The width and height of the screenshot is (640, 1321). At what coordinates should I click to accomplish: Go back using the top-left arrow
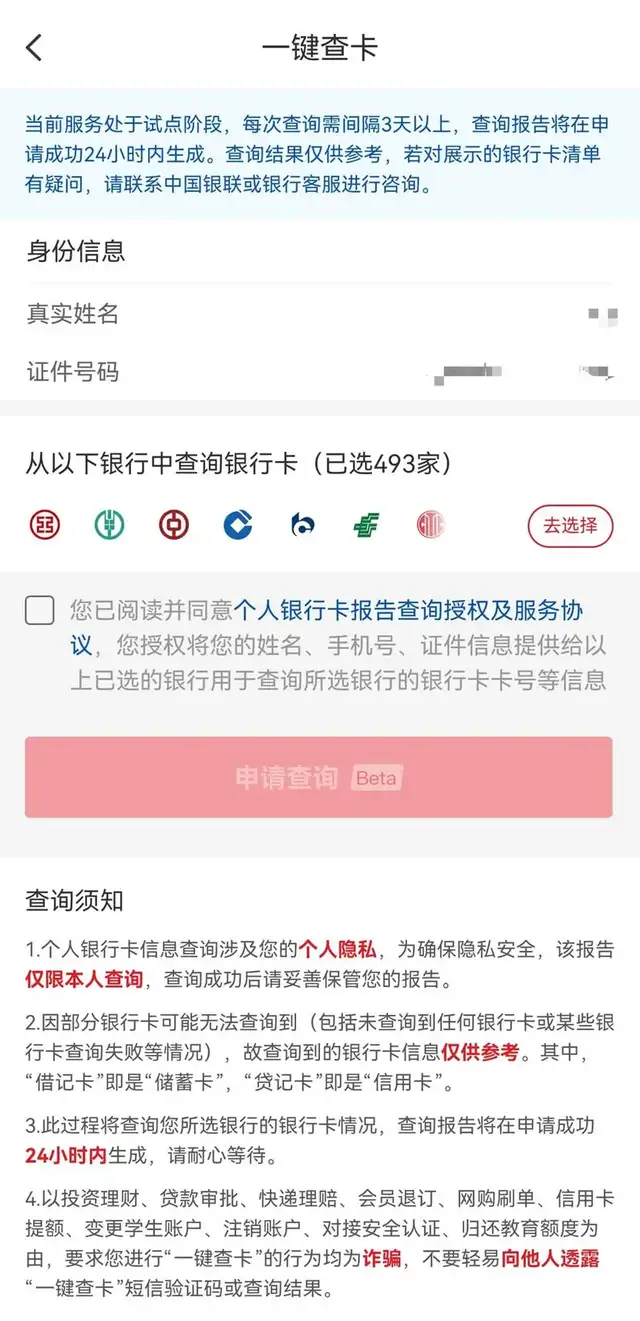(x=35, y=47)
